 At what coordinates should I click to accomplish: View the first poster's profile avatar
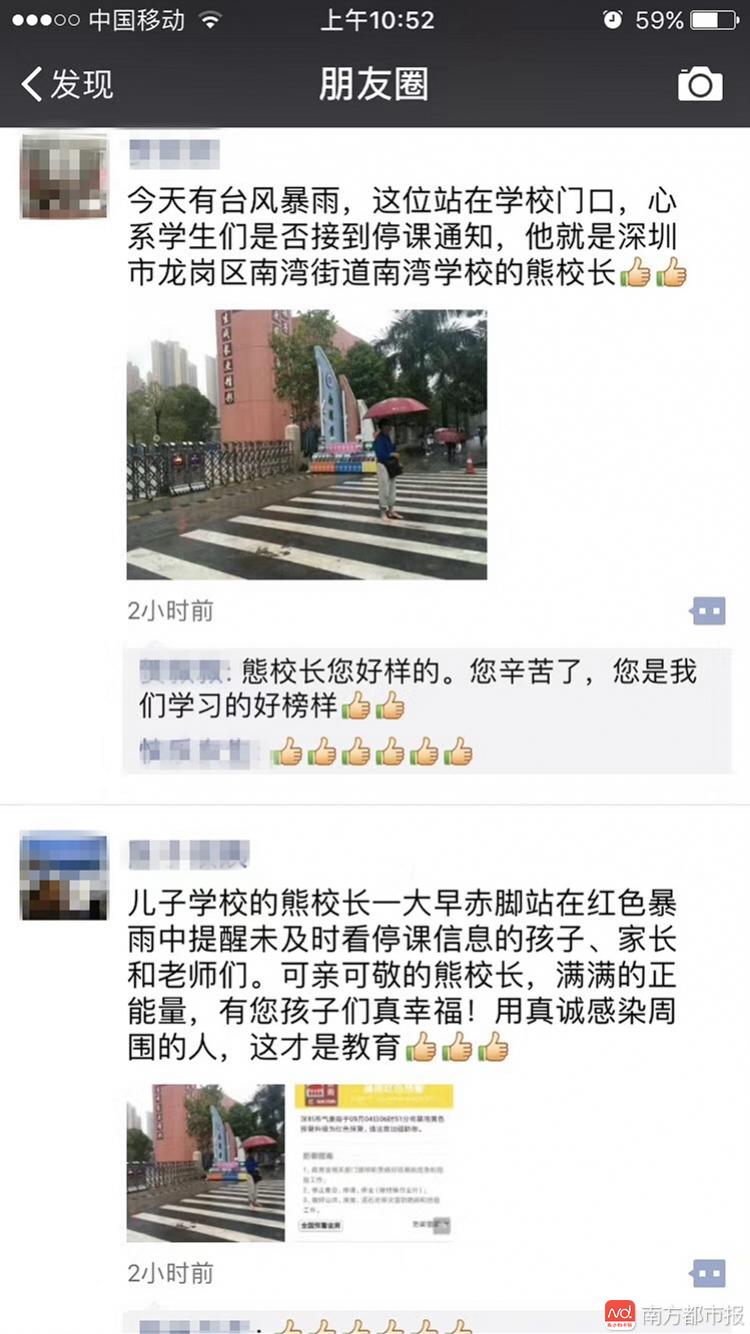click(x=64, y=176)
